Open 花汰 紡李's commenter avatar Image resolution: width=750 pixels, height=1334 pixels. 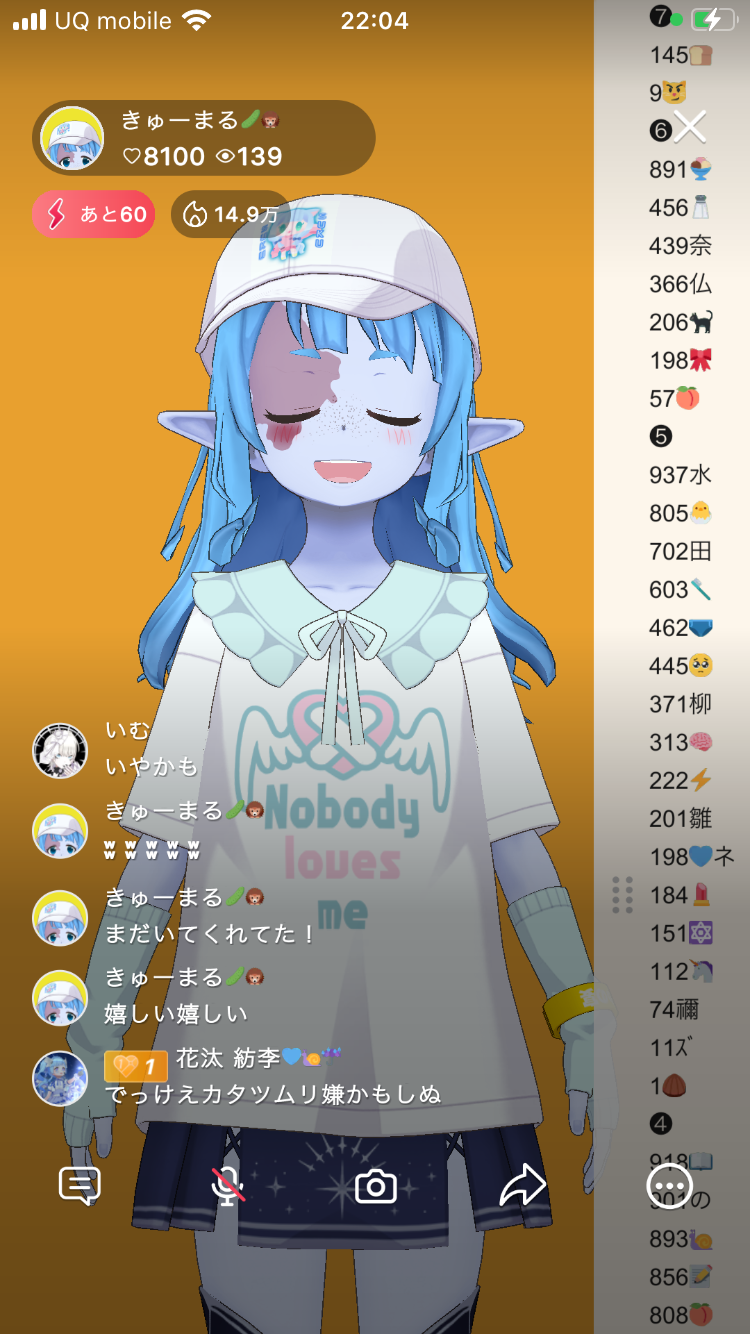click(60, 1079)
